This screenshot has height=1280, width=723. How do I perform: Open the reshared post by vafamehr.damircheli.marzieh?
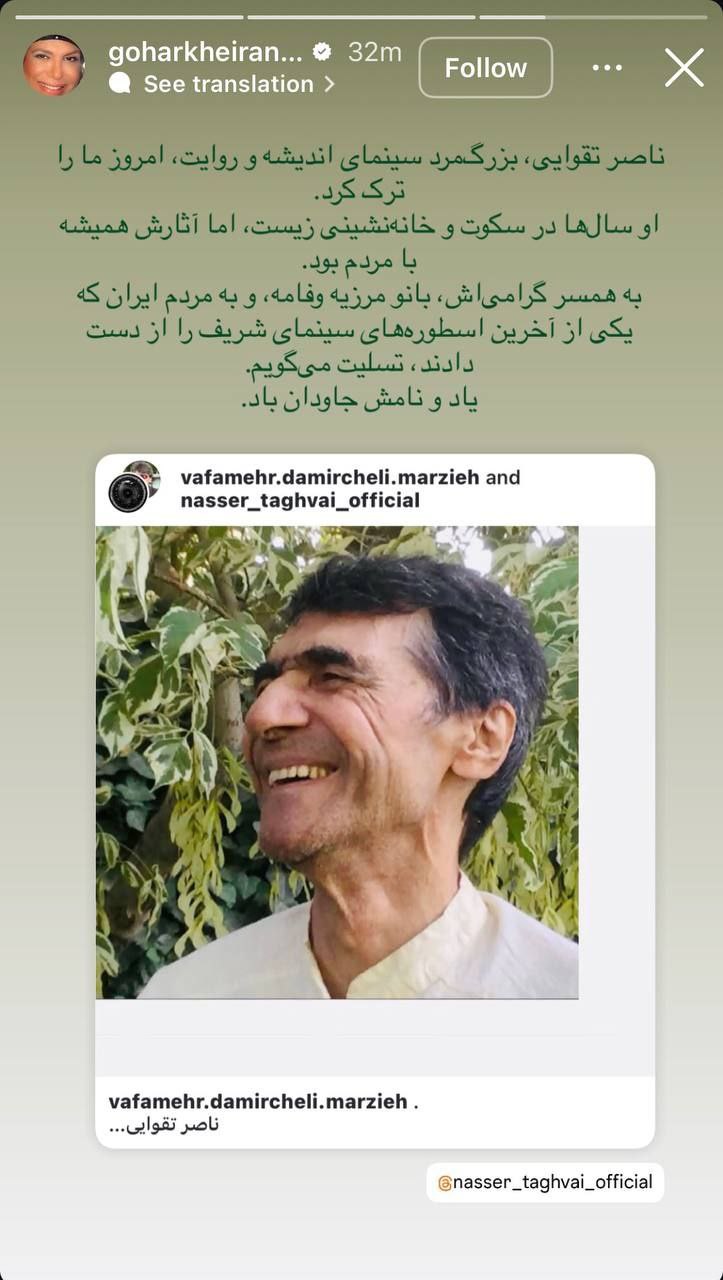[375, 760]
